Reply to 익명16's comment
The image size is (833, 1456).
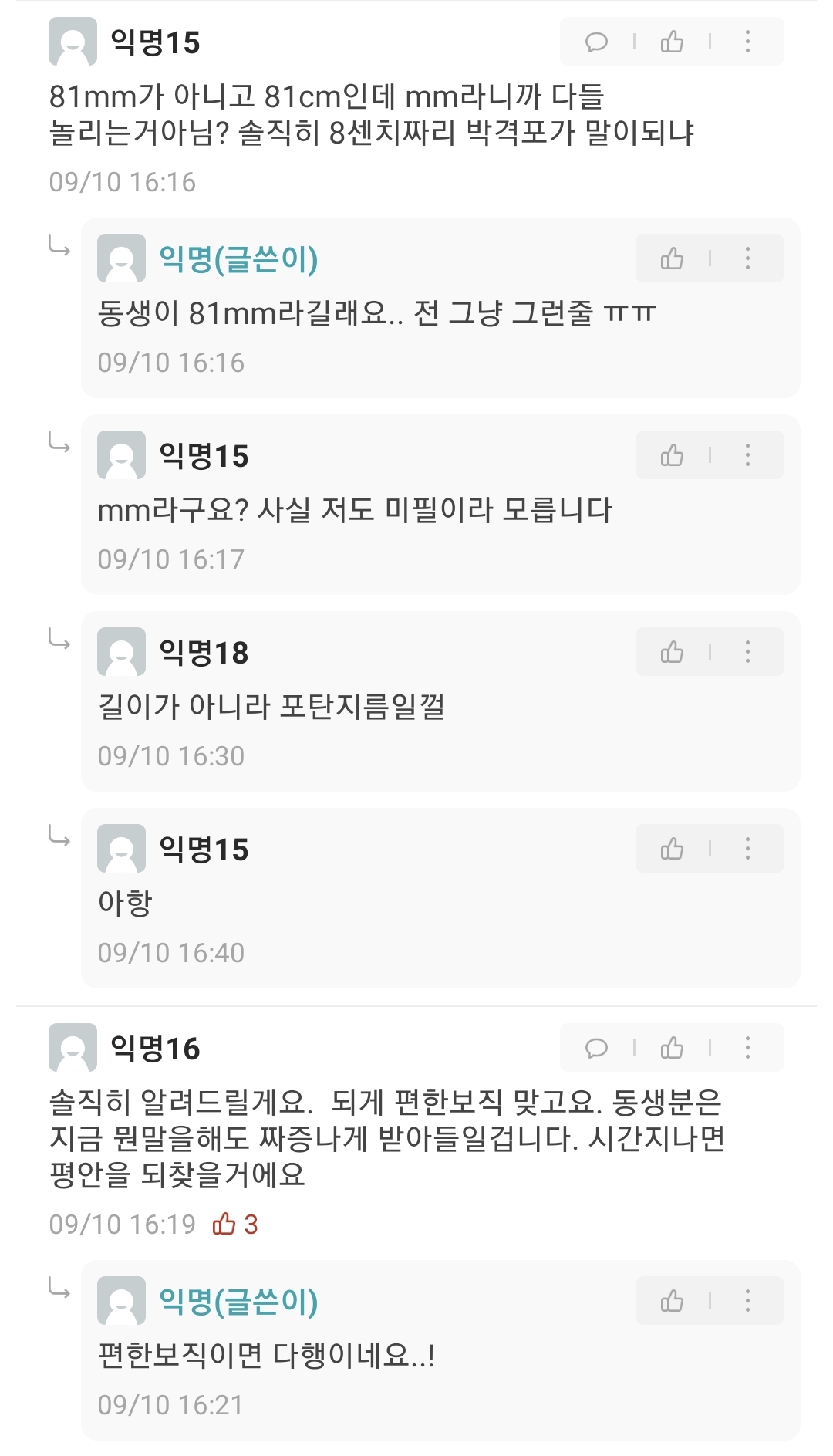click(596, 1048)
